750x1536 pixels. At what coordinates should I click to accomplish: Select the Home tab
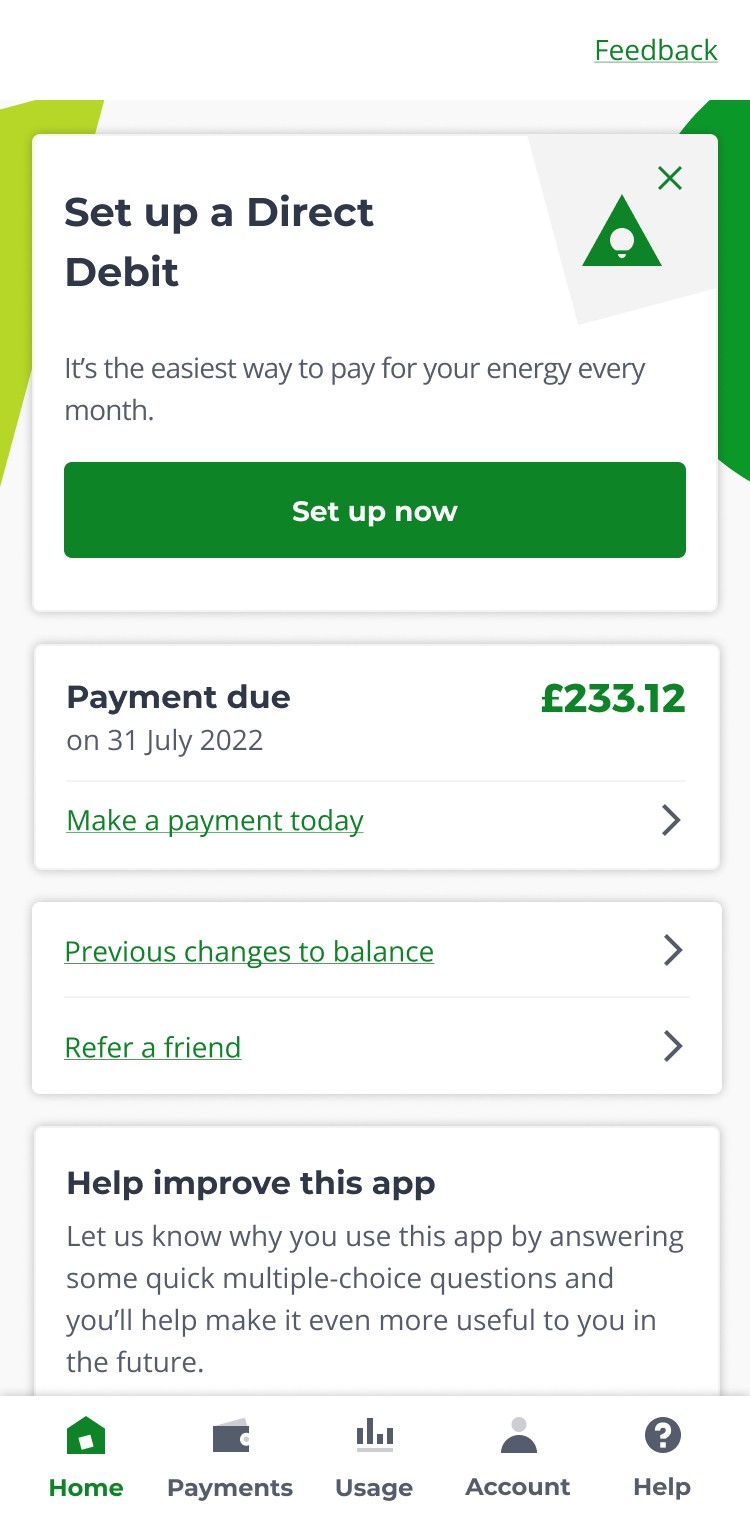click(86, 1458)
